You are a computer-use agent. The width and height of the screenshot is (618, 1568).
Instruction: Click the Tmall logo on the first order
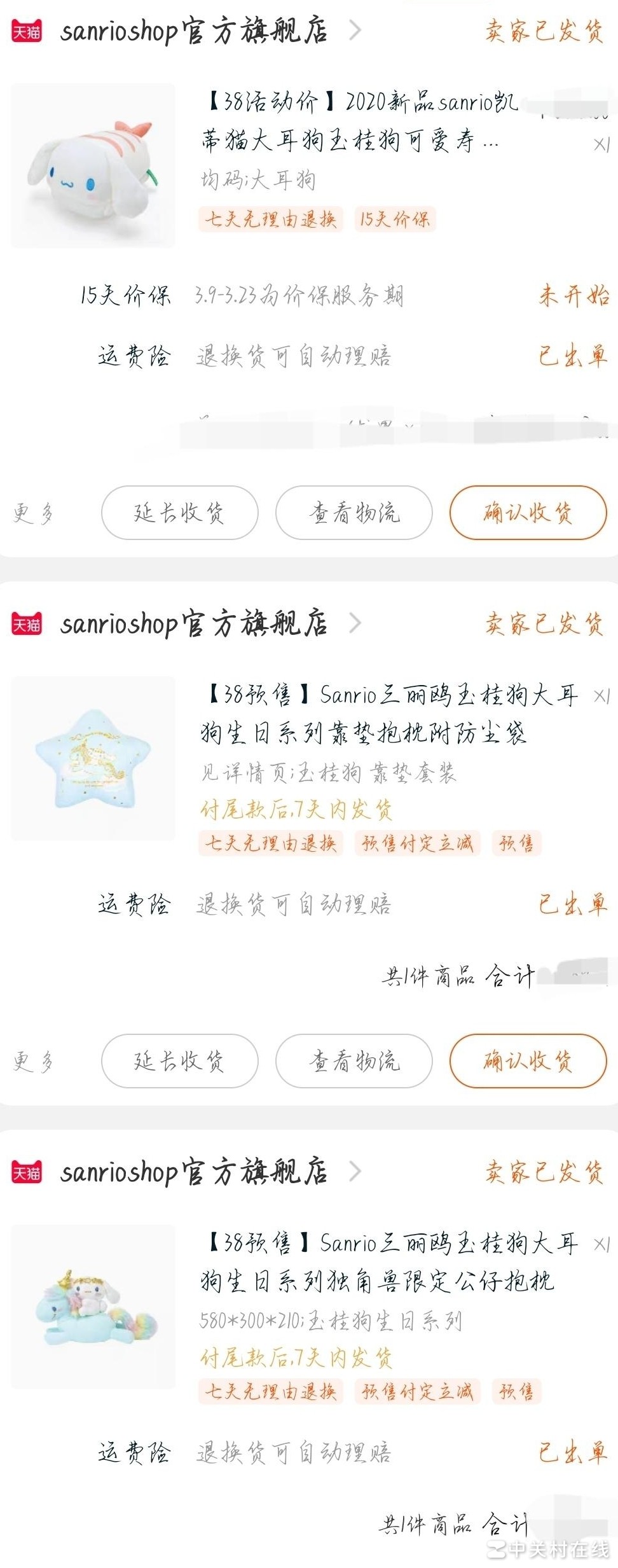(x=28, y=30)
